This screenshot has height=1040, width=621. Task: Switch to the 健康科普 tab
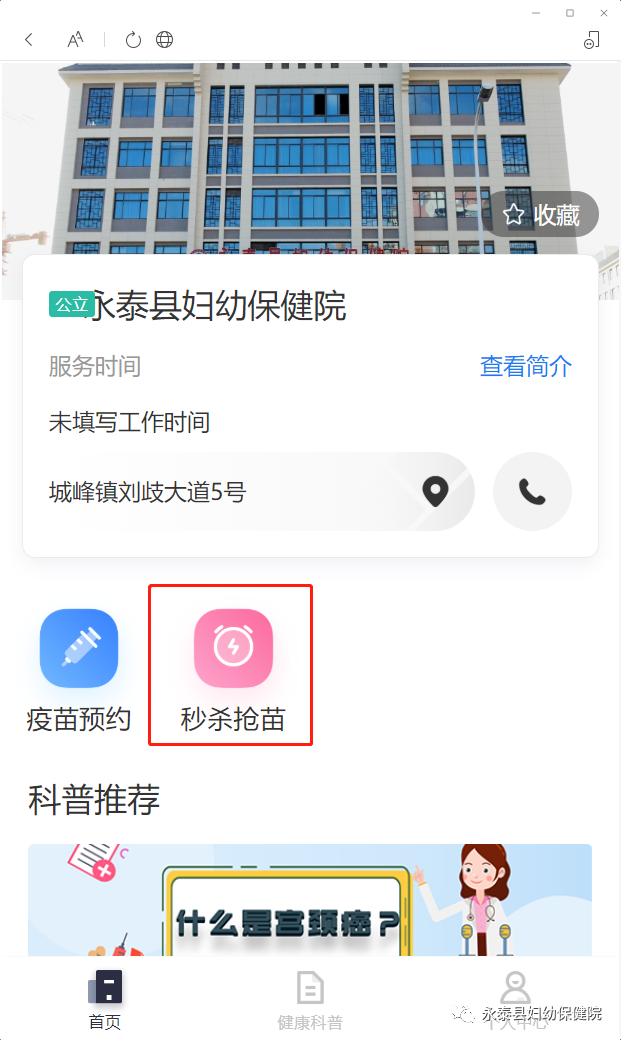(x=310, y=1000)
